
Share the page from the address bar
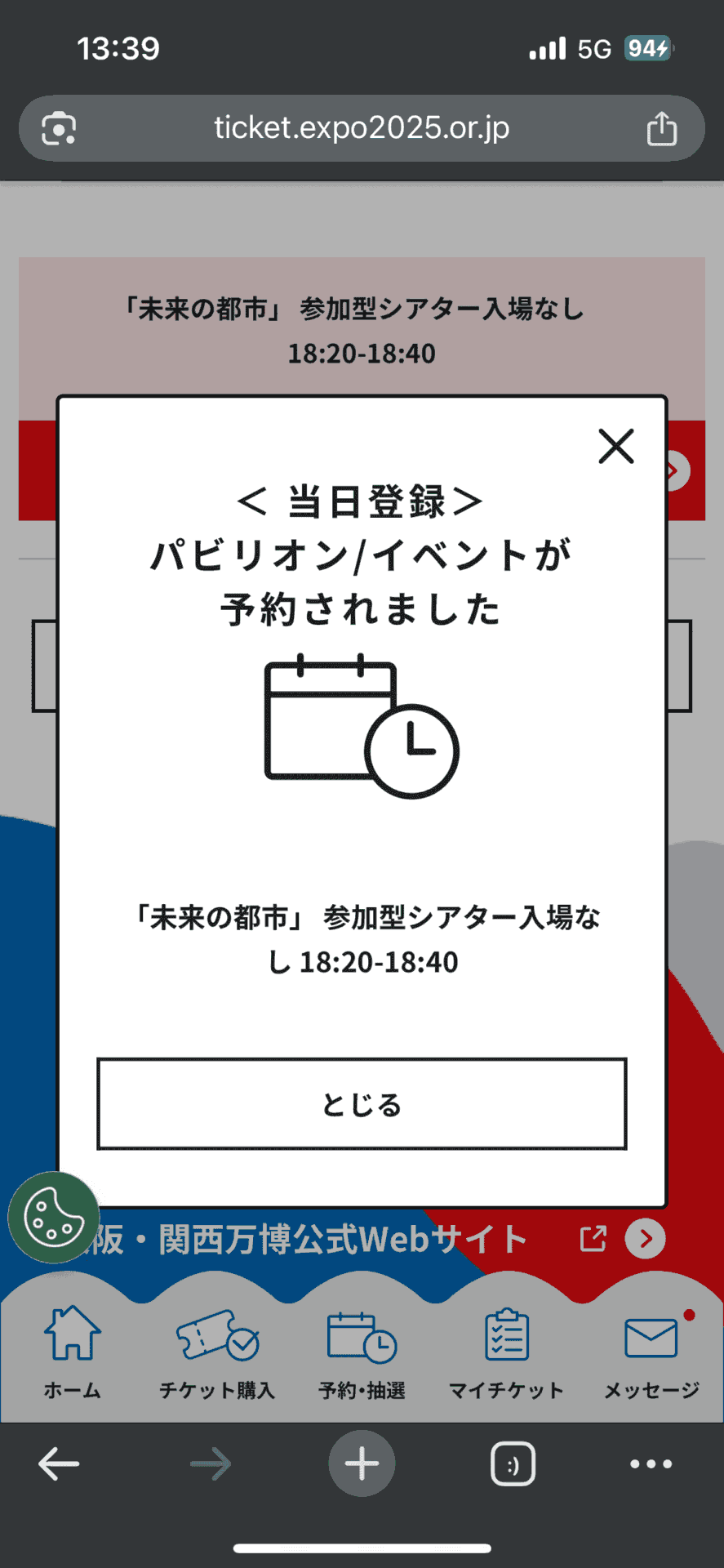coord(661,128)
